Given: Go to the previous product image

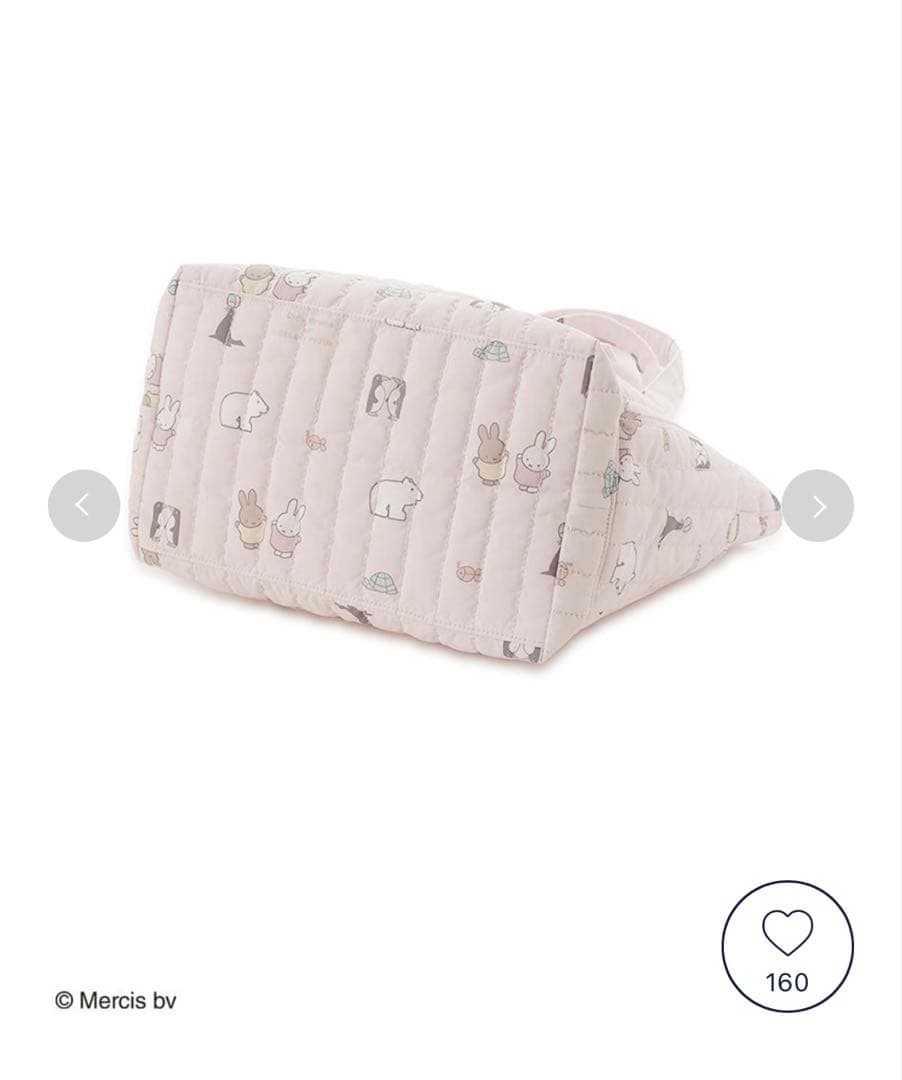Looking at the screenshot, I should pos(84,506).
